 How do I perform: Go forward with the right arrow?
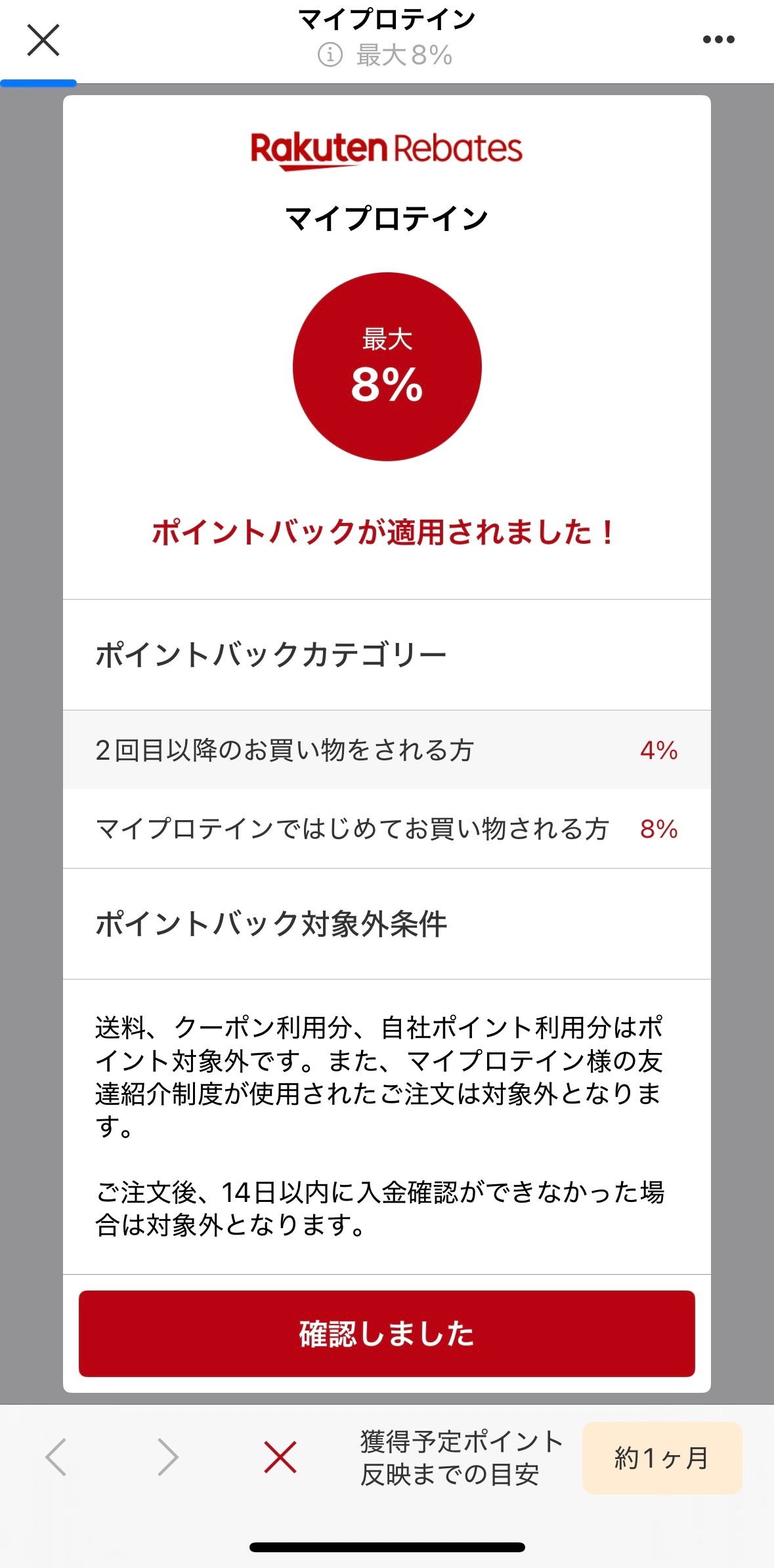pyautogui.click(x=168, y=1457)
